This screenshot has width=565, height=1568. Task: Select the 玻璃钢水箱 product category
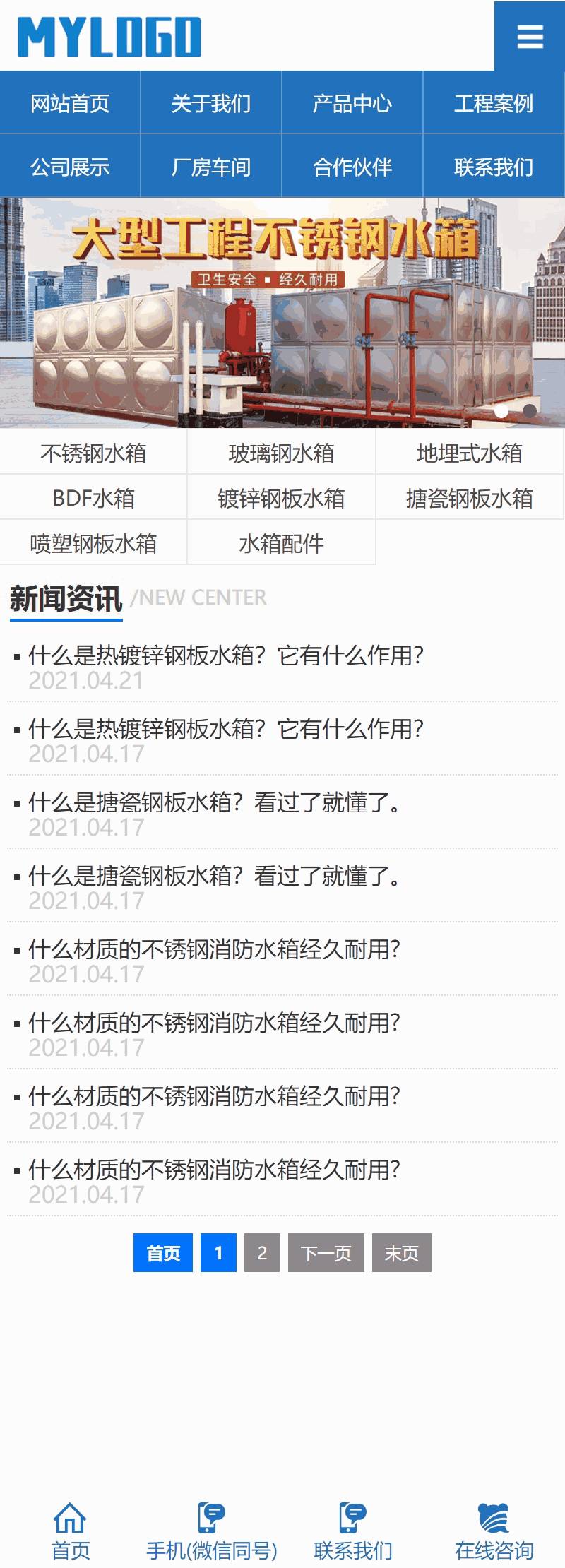[282, 452]
